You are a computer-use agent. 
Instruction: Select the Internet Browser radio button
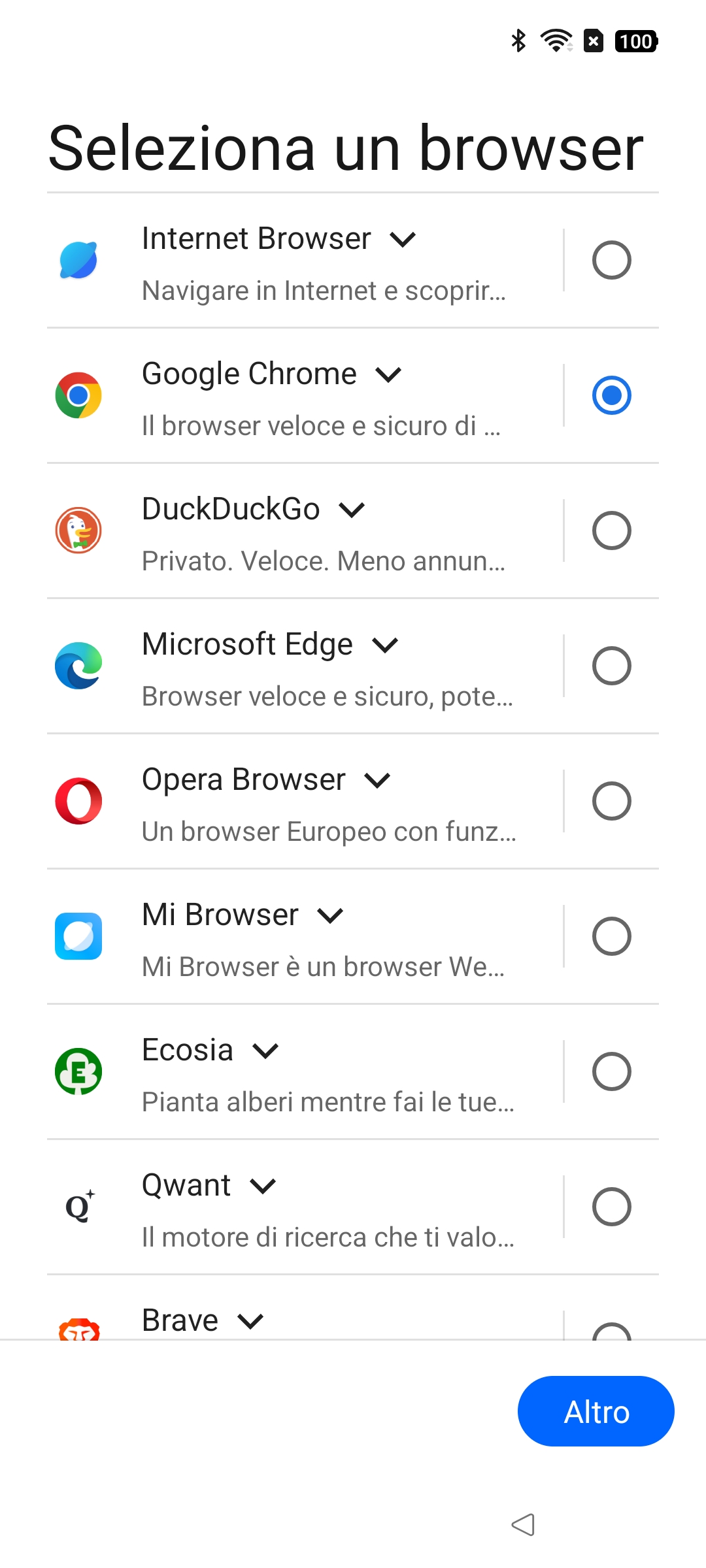[611, 260]
